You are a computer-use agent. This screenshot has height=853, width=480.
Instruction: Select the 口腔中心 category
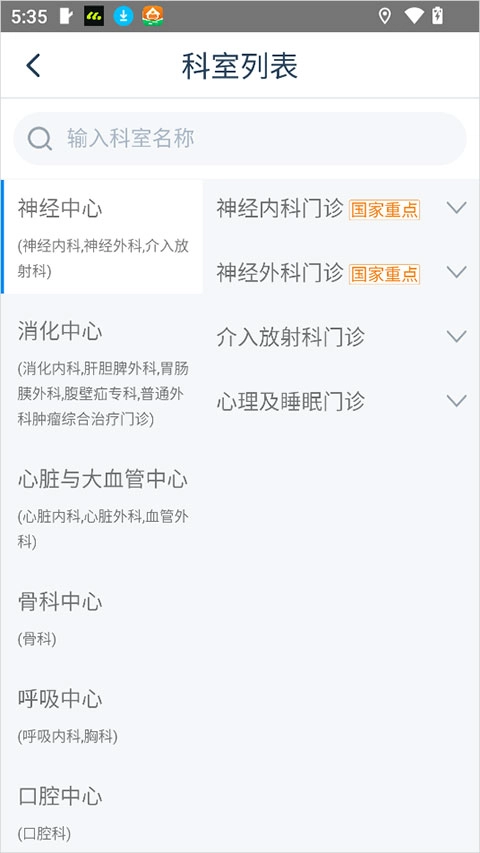point(102,813)
